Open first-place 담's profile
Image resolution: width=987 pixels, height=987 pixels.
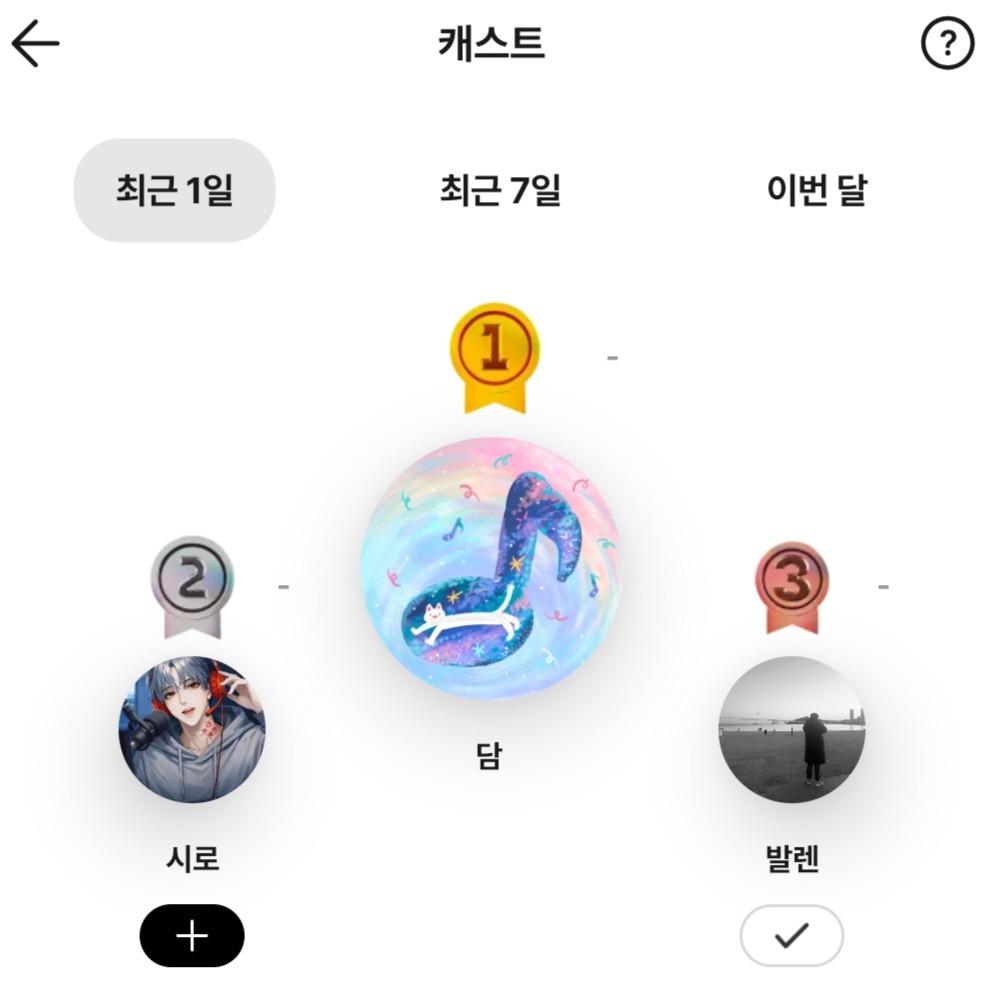point(489,568)
